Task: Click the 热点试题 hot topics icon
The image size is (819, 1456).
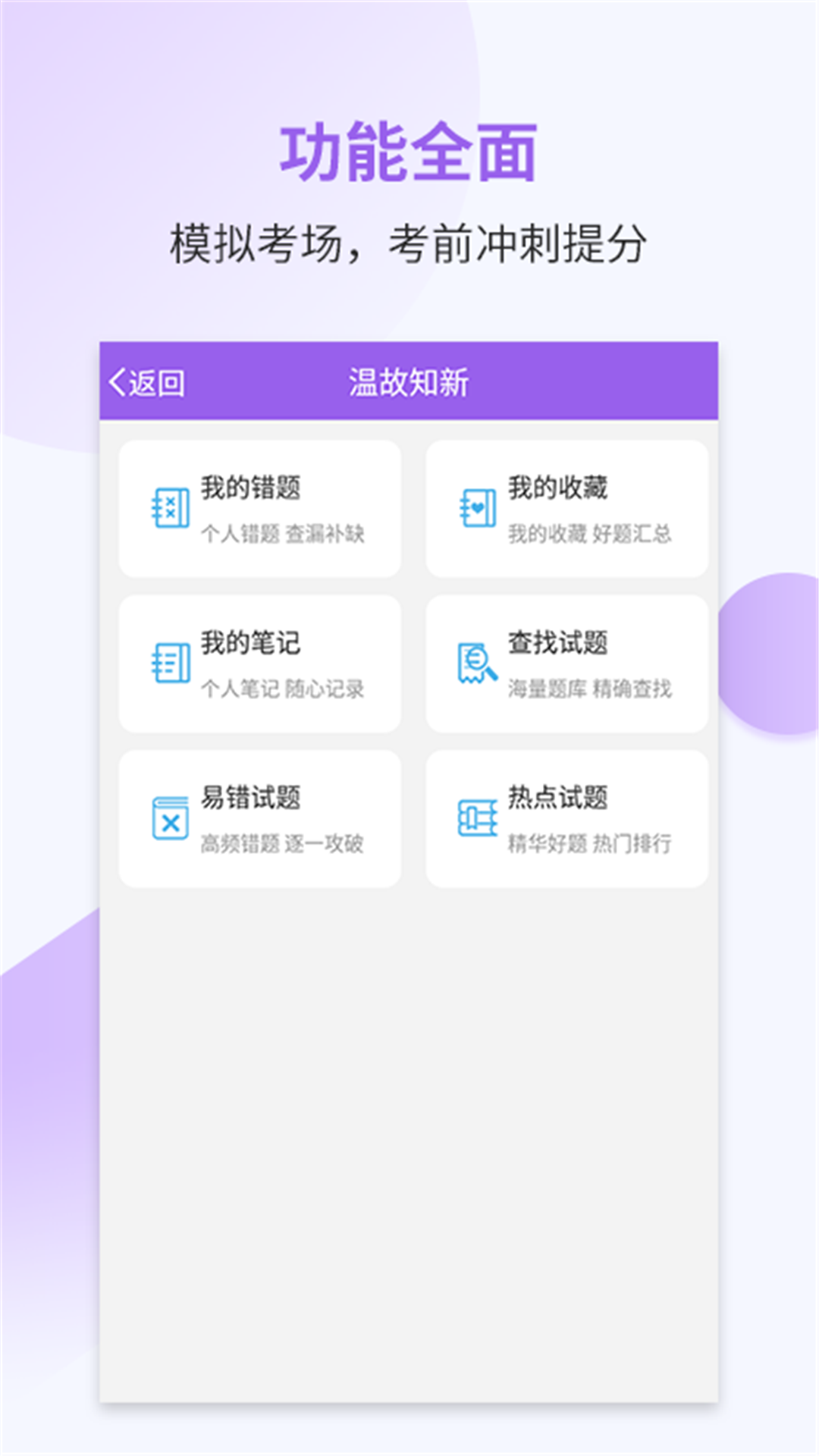Action: coord(479,817)
